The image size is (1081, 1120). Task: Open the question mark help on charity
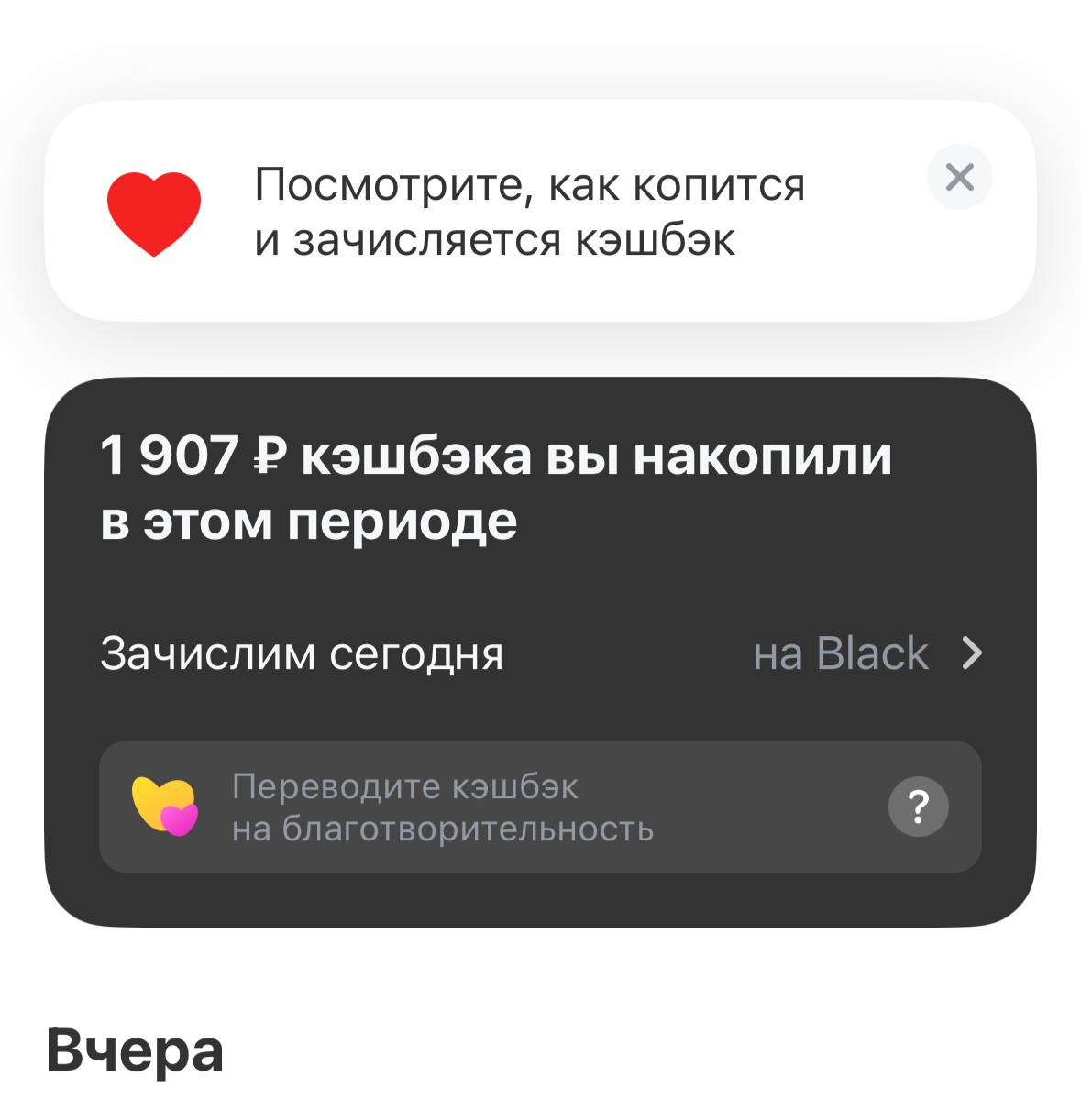[x=918, y=807]
